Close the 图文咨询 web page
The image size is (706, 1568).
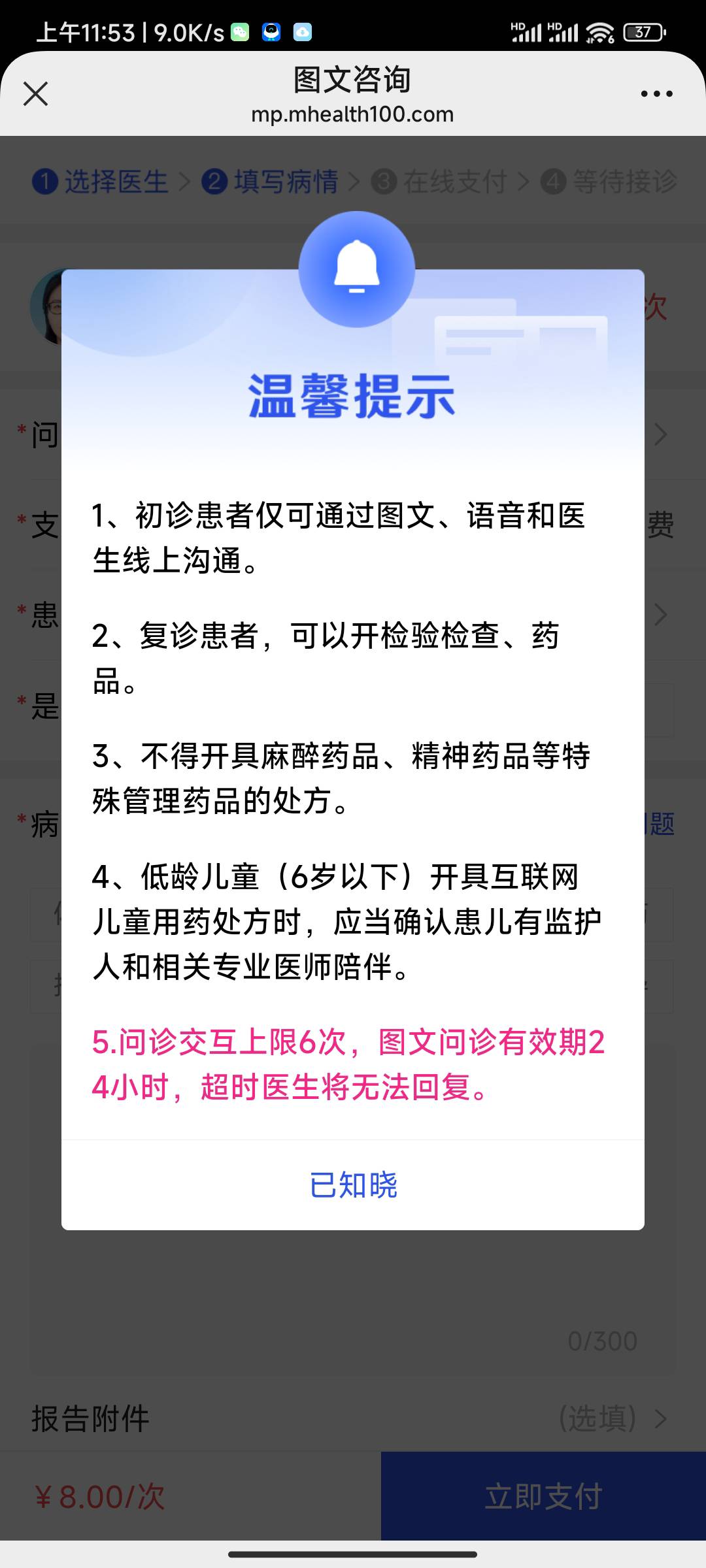[36, 93]
